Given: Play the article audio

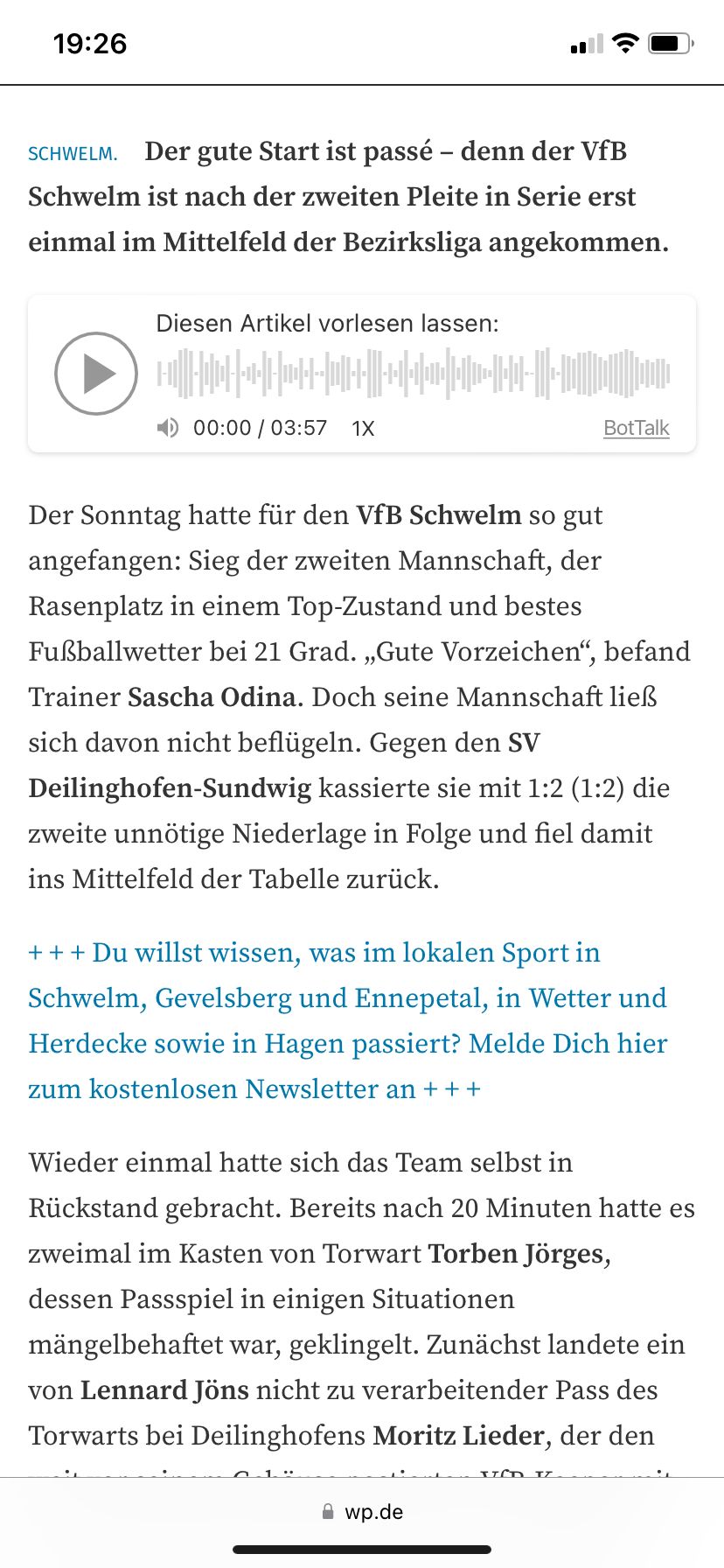Looking at the screenshot, I should [96, 374].
